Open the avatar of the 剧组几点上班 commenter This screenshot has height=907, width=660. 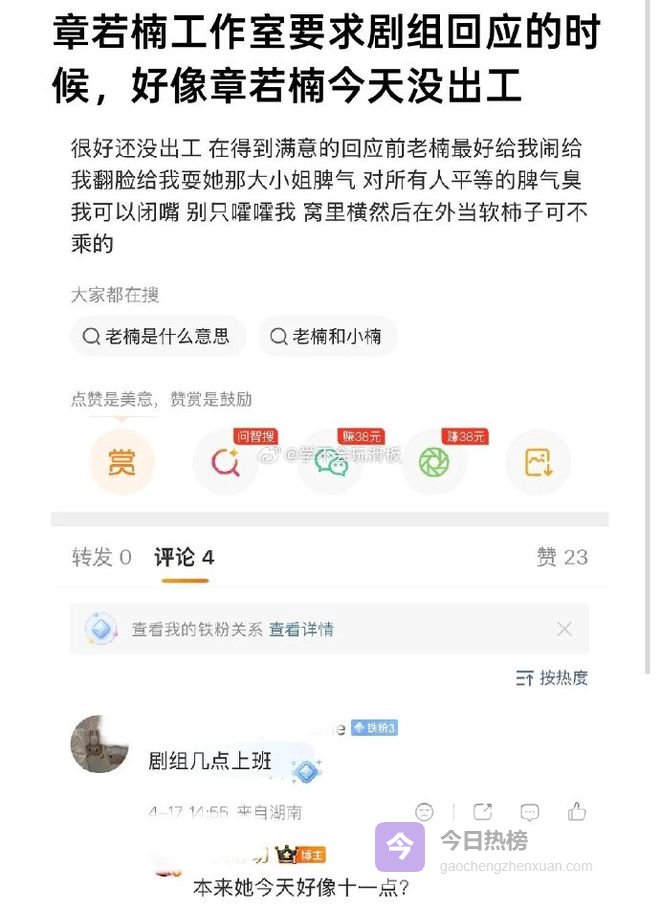[99, 744]
